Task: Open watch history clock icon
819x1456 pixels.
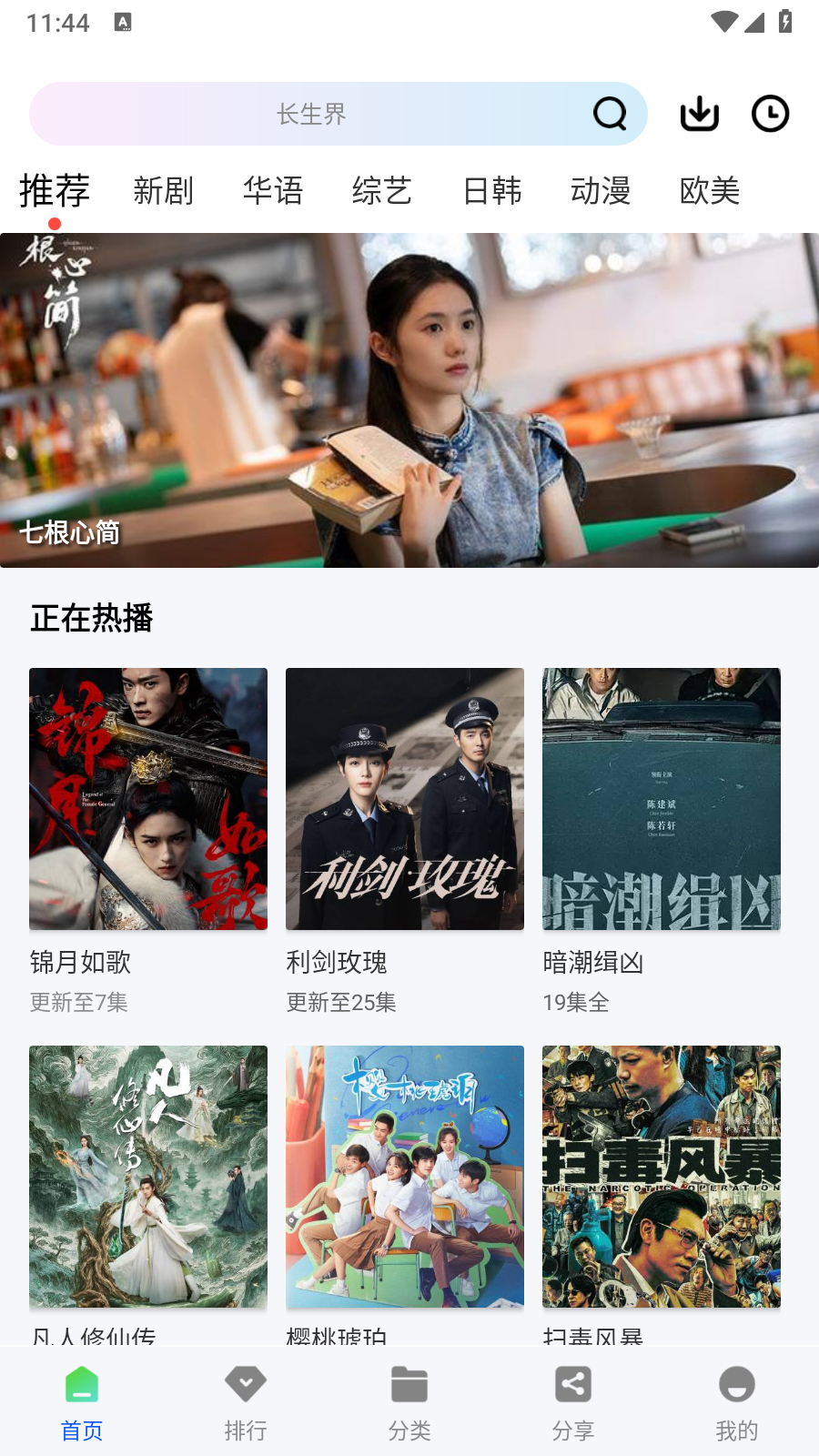Action: point(770,115)
